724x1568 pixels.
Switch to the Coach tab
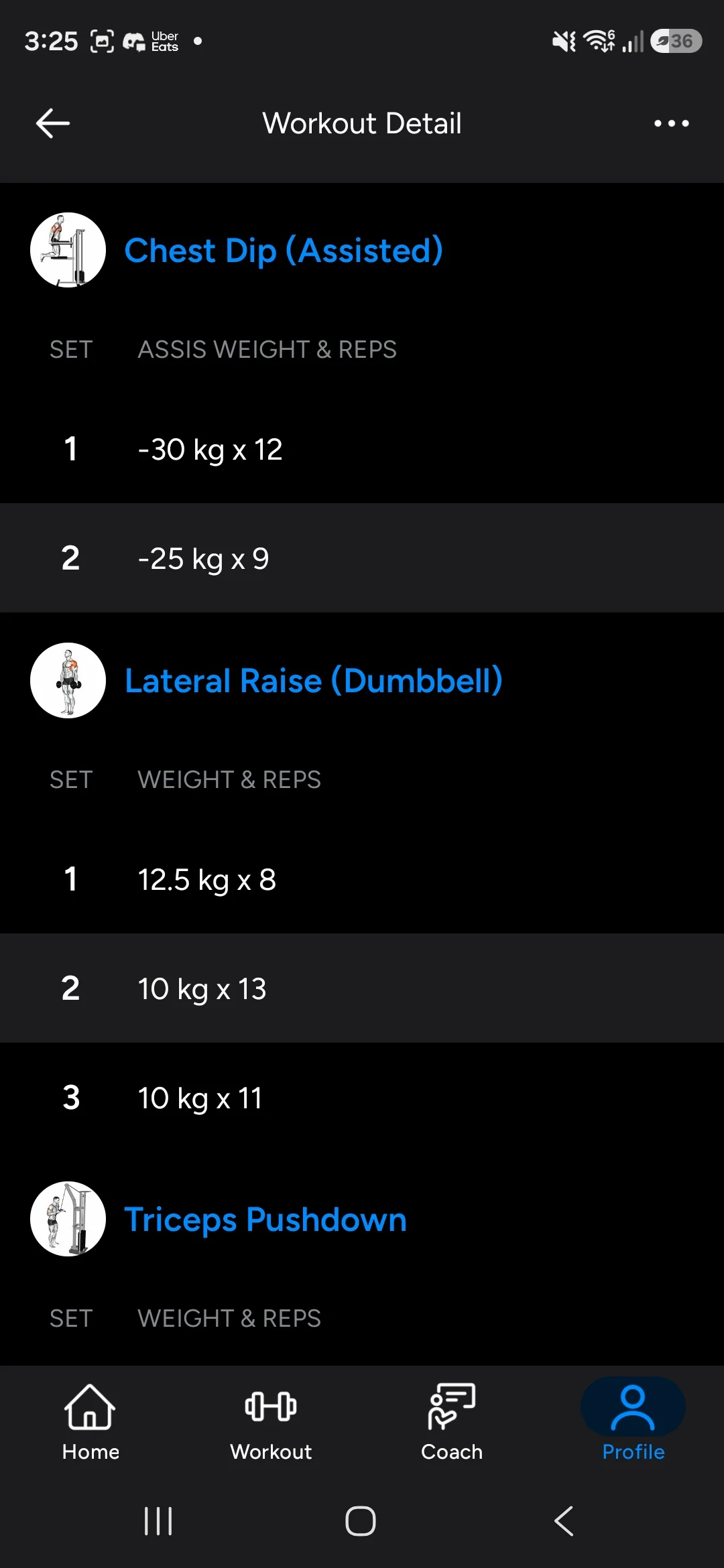click(452, 1422)
